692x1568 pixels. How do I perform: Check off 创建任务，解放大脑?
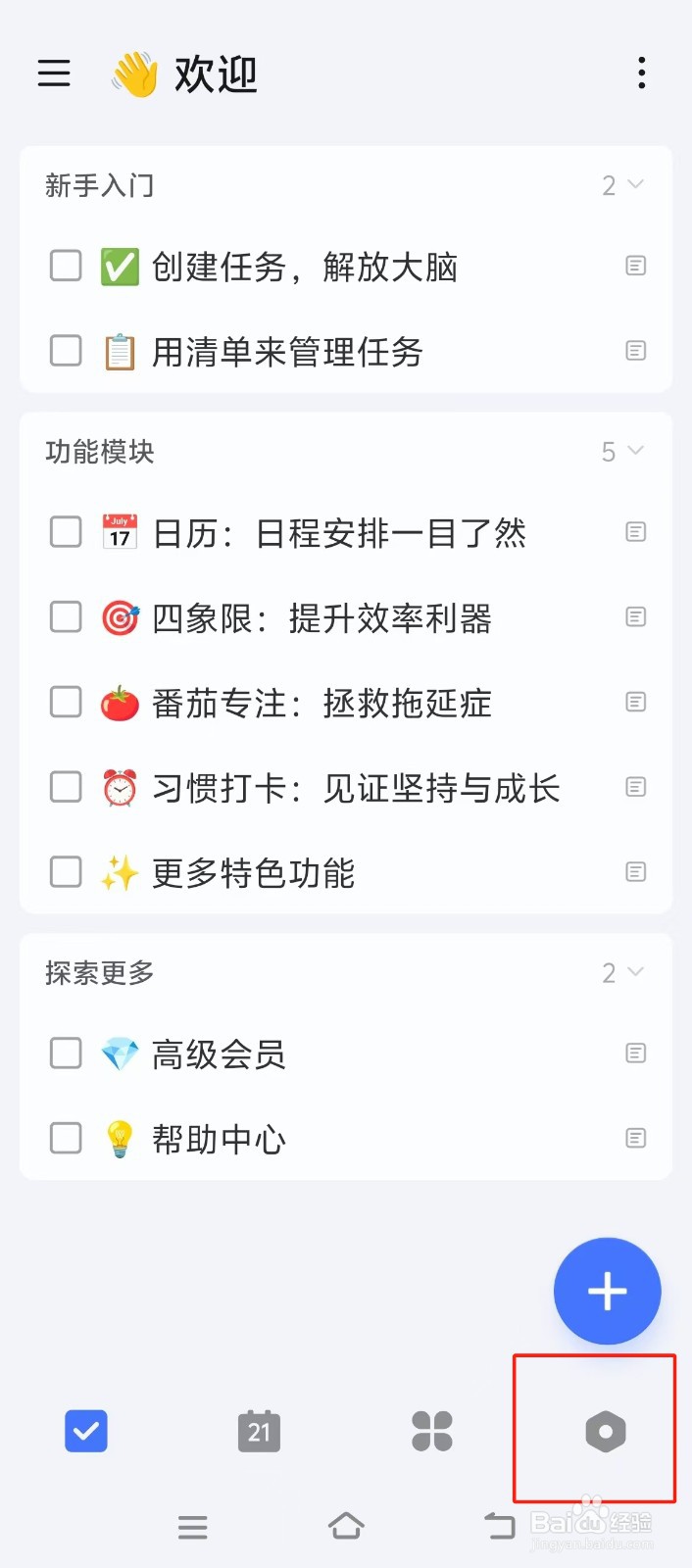point(66,266)
